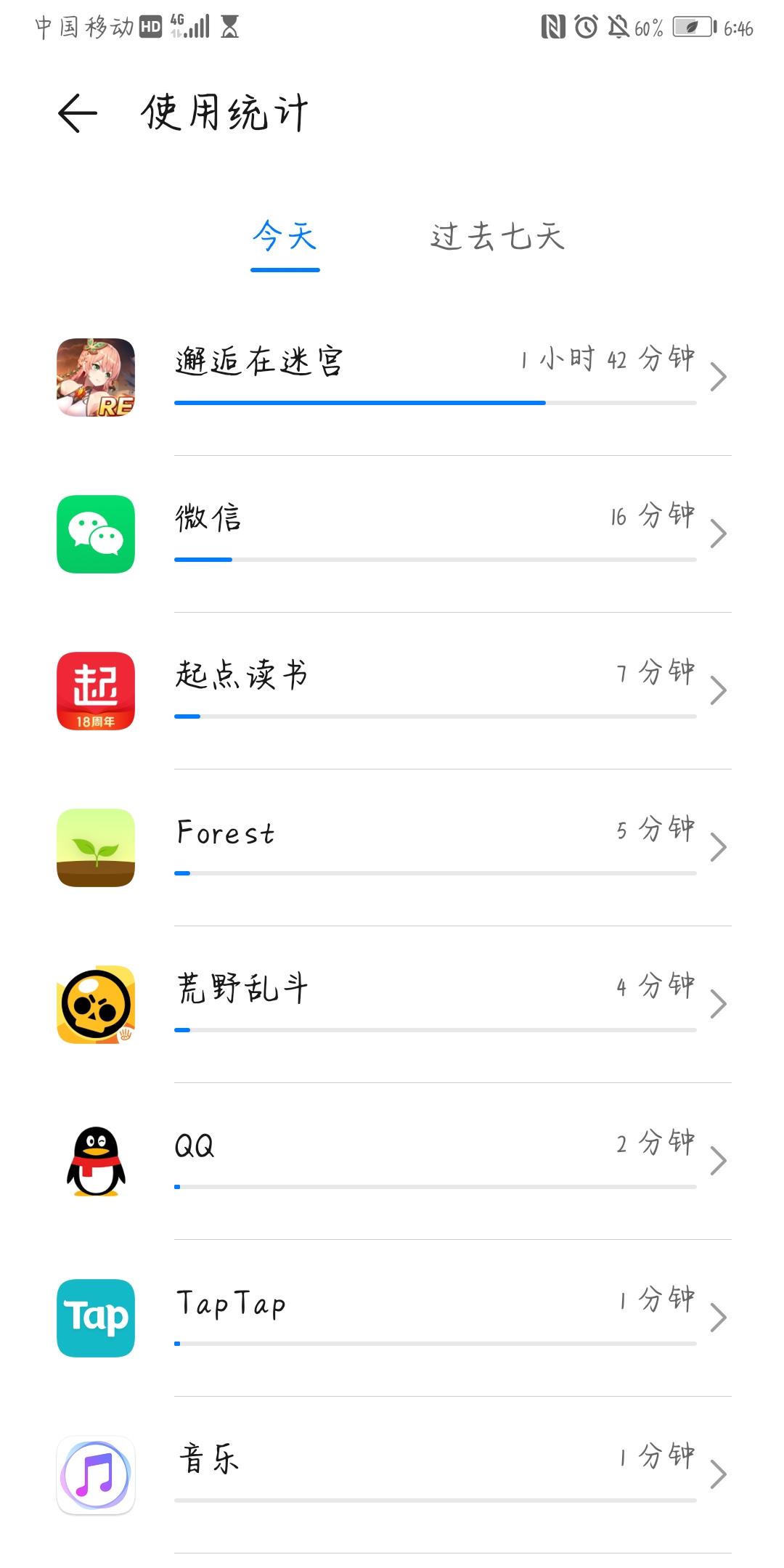
Task: Go back from 使用统计 screen
Action: click(78, 114)
